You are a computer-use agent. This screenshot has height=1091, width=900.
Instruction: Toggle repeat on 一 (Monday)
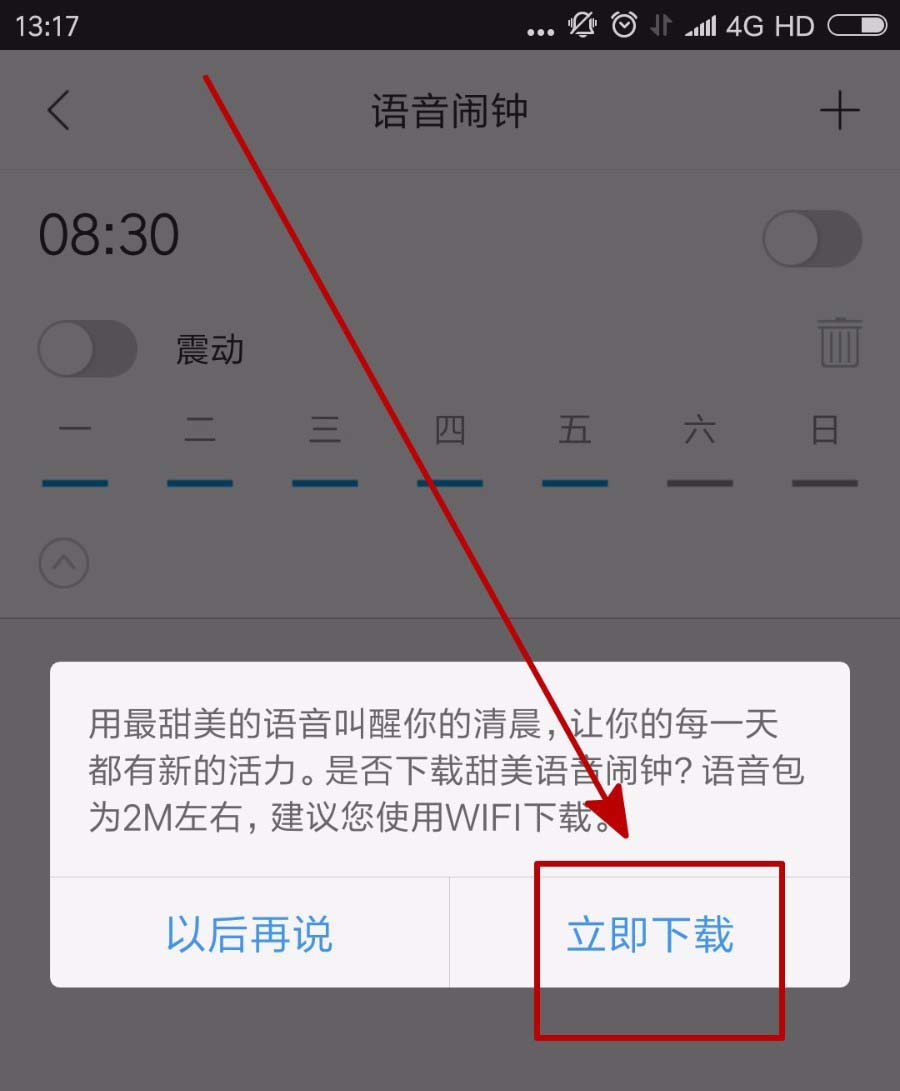pyautogui.click(x=75, y=445)
